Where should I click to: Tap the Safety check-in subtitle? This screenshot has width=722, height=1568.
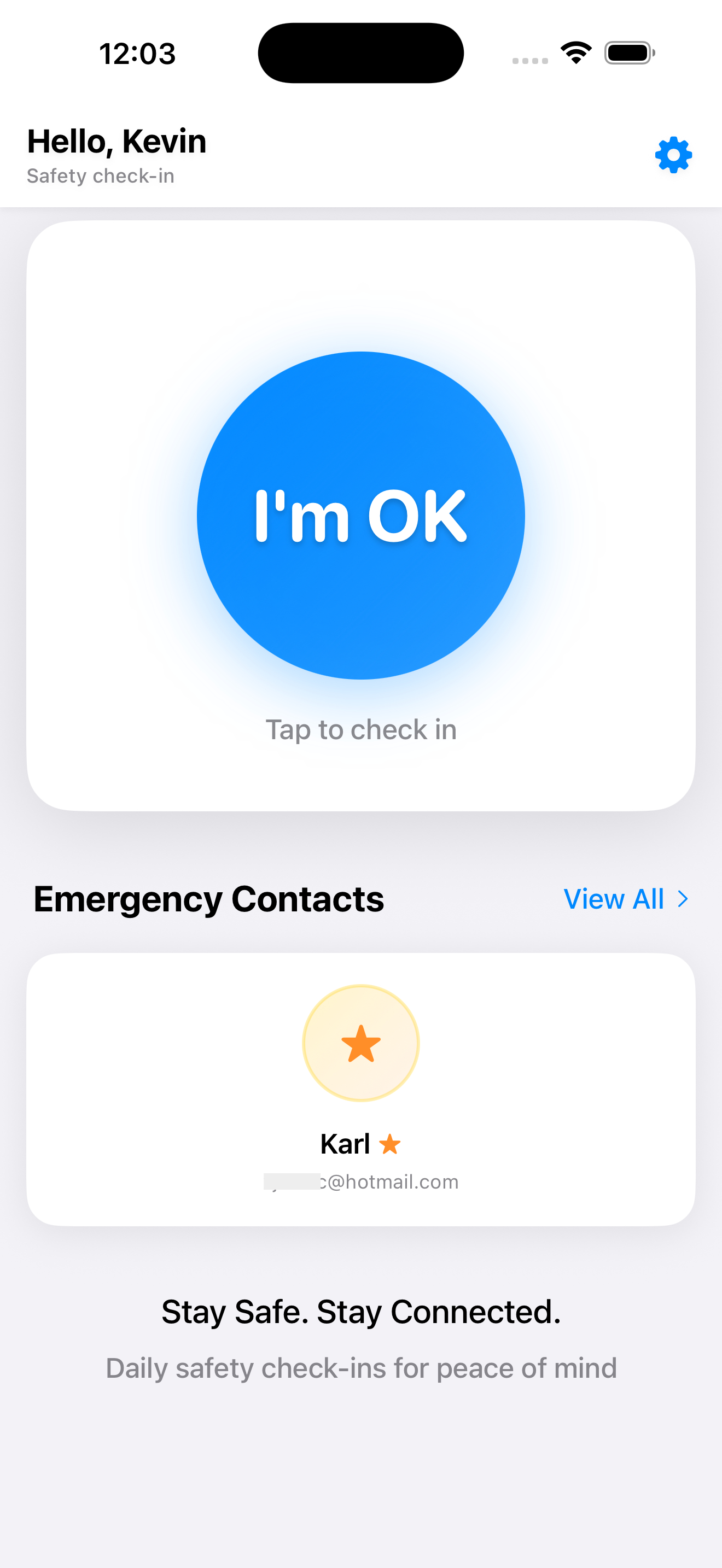100,176
